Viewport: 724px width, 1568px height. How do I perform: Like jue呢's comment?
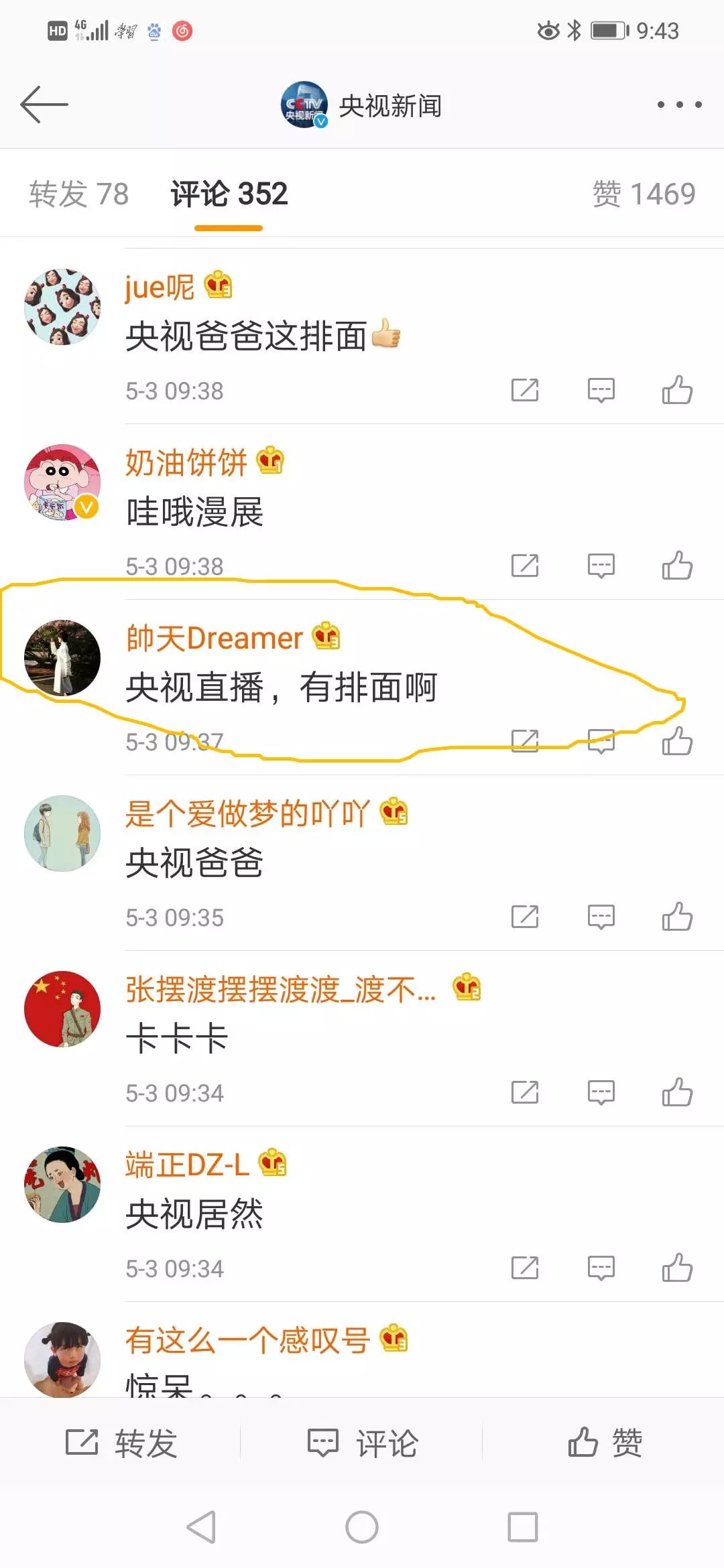point(677,390)
